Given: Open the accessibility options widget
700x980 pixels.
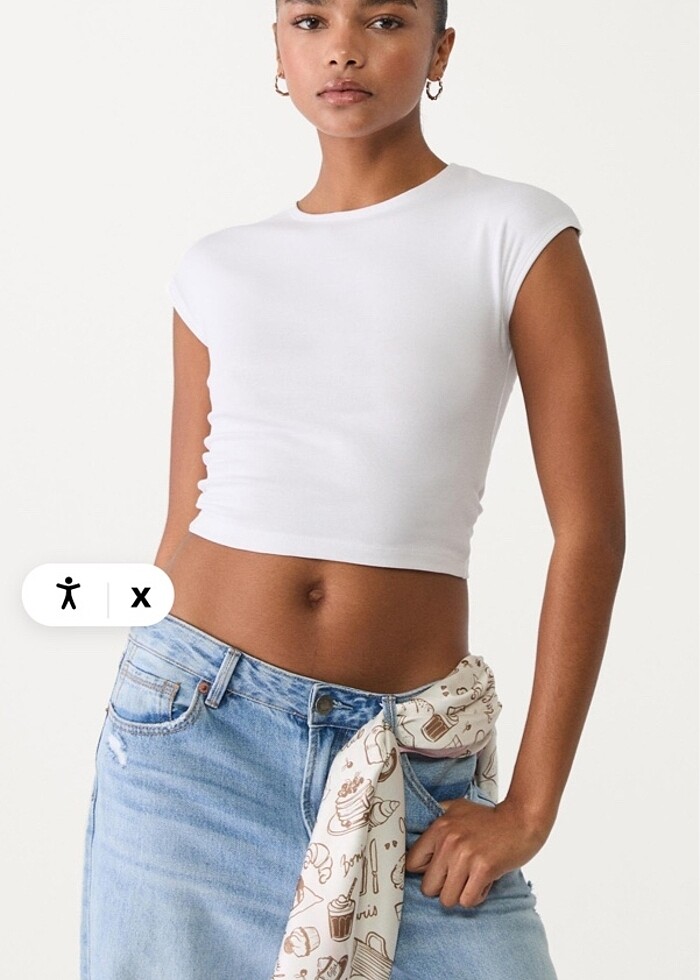Looking at the screenshot, I should click(x=68, y=594).
